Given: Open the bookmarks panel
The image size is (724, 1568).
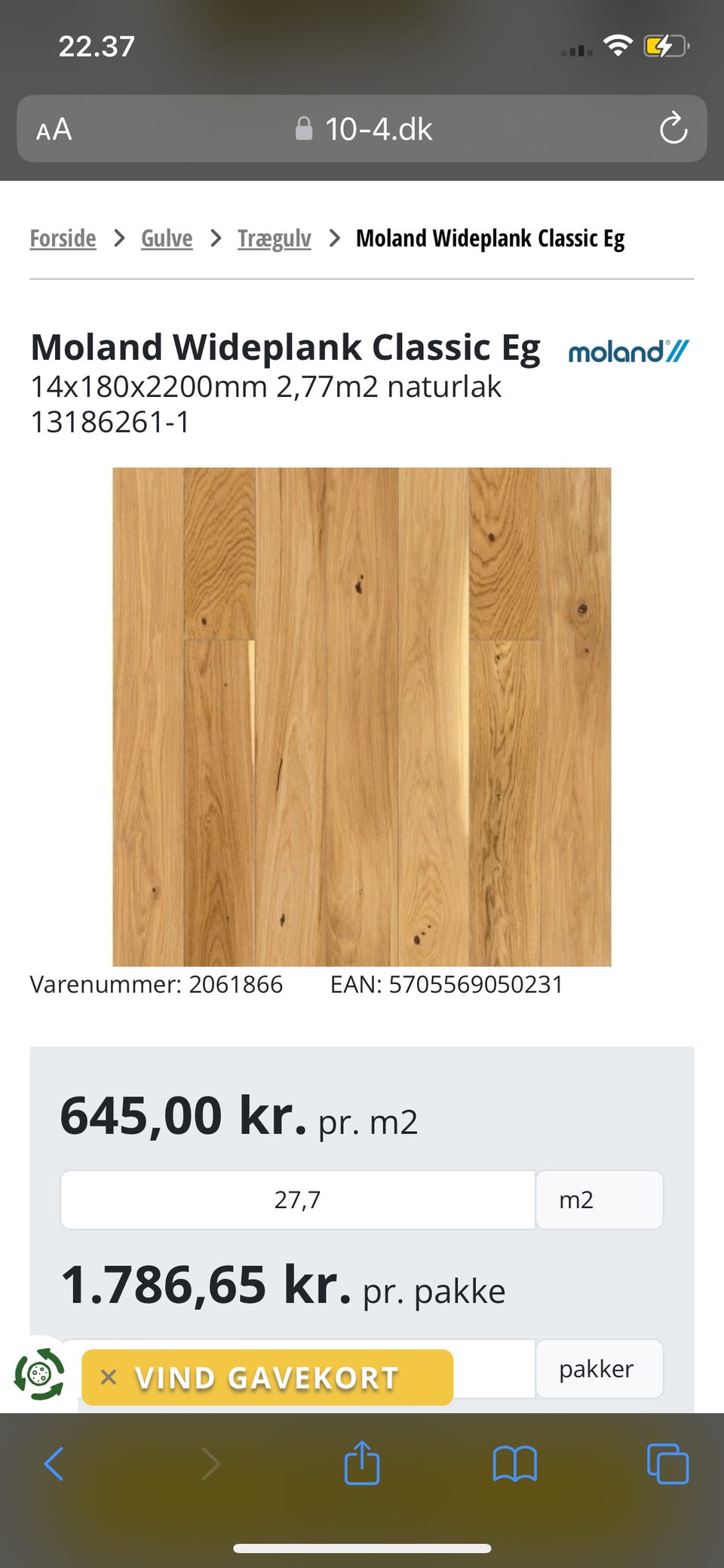Looking at the screenshot, I should tap(515, 1464).
